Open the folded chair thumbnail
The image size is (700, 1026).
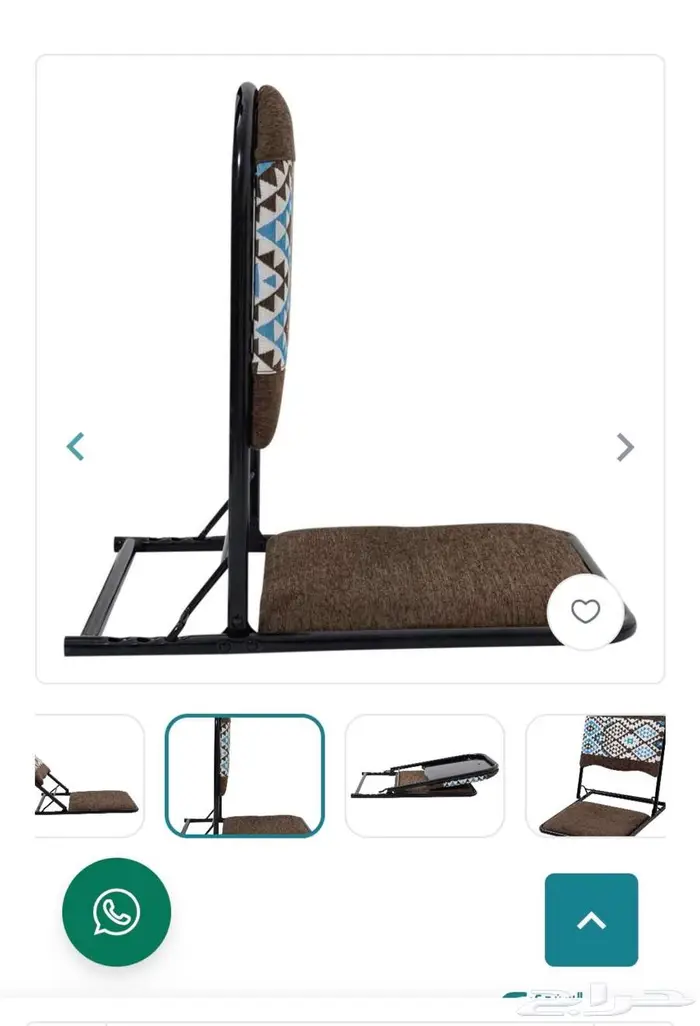tap(425, 775)
